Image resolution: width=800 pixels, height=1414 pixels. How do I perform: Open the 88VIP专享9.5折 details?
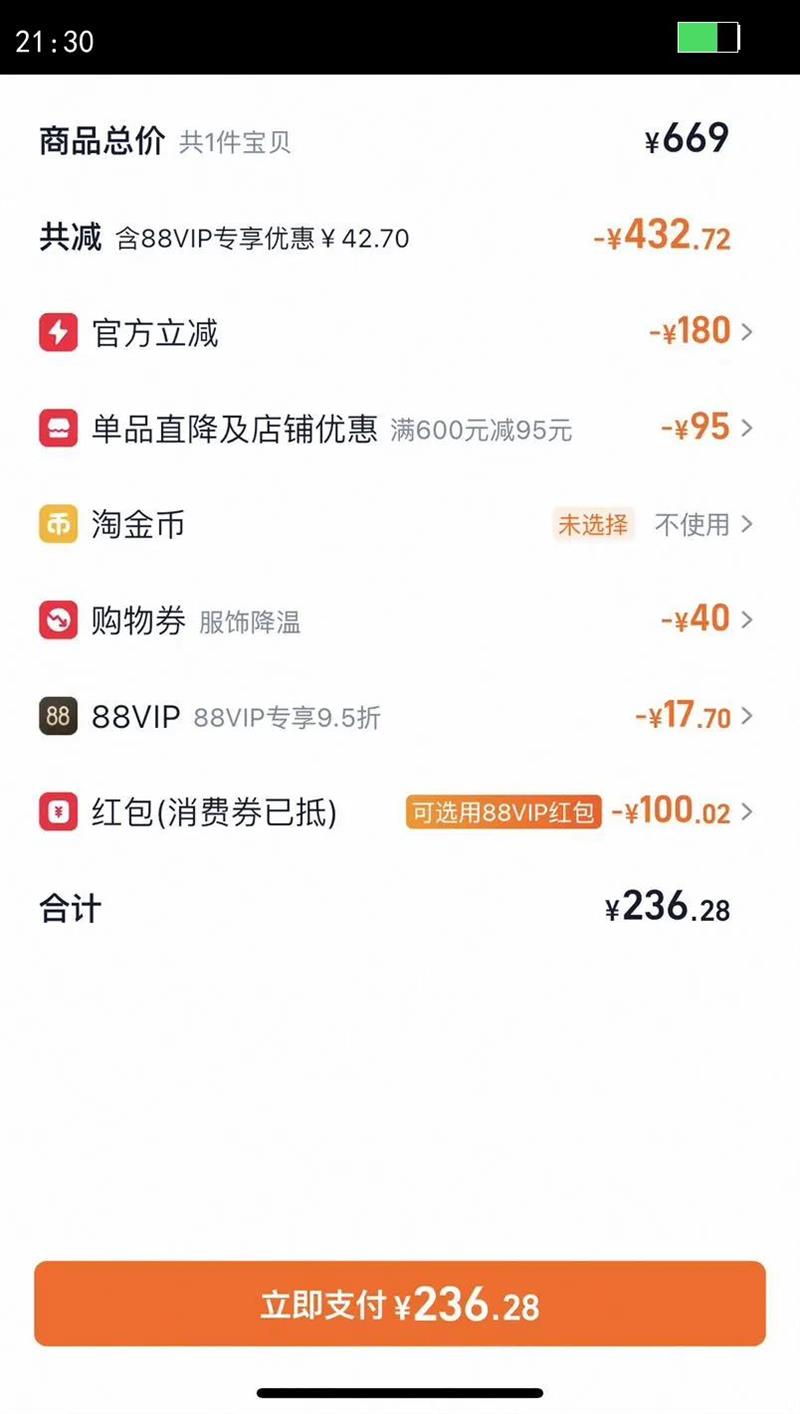tap(747, 716)
